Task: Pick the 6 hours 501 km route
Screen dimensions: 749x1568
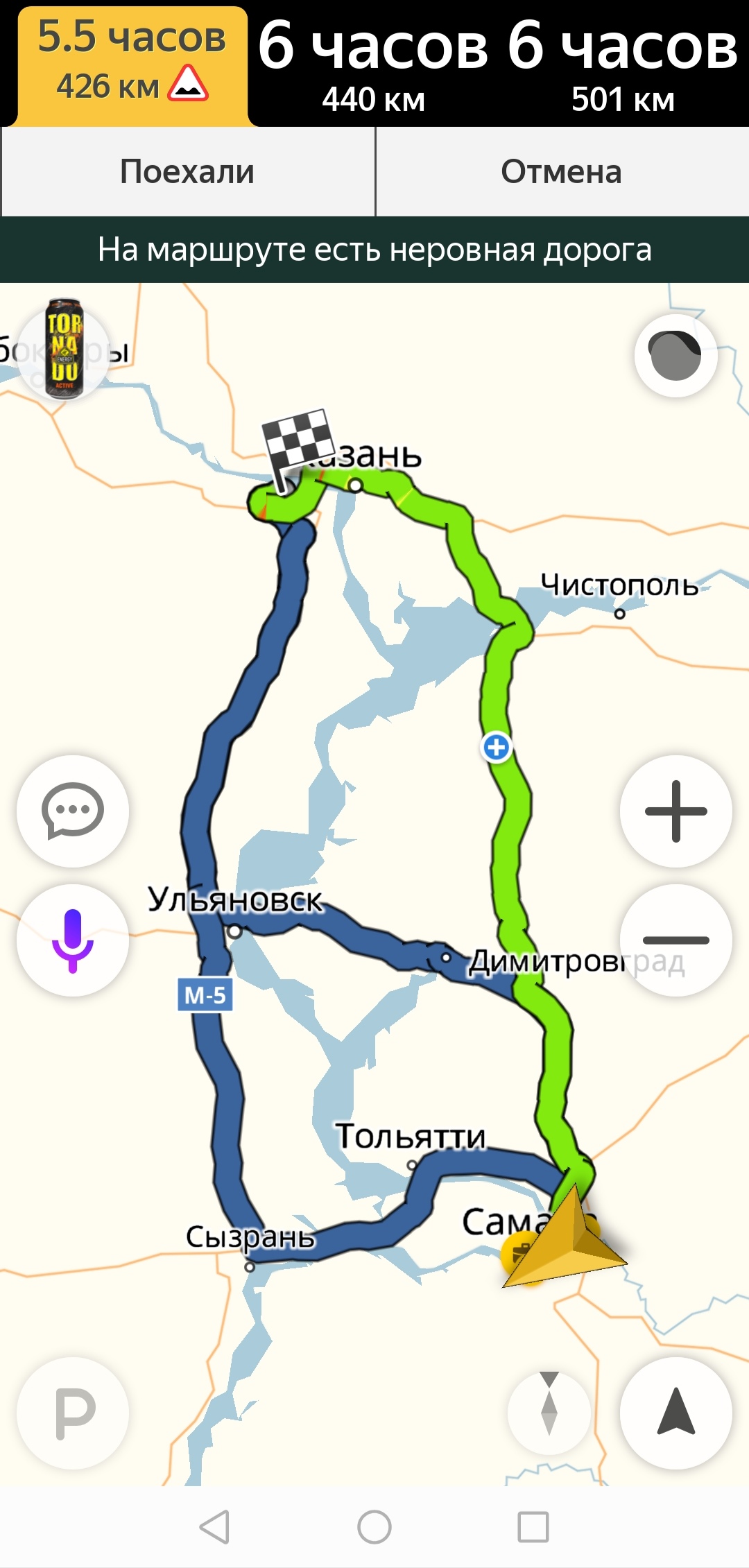Action: click(x=622, y=64)
